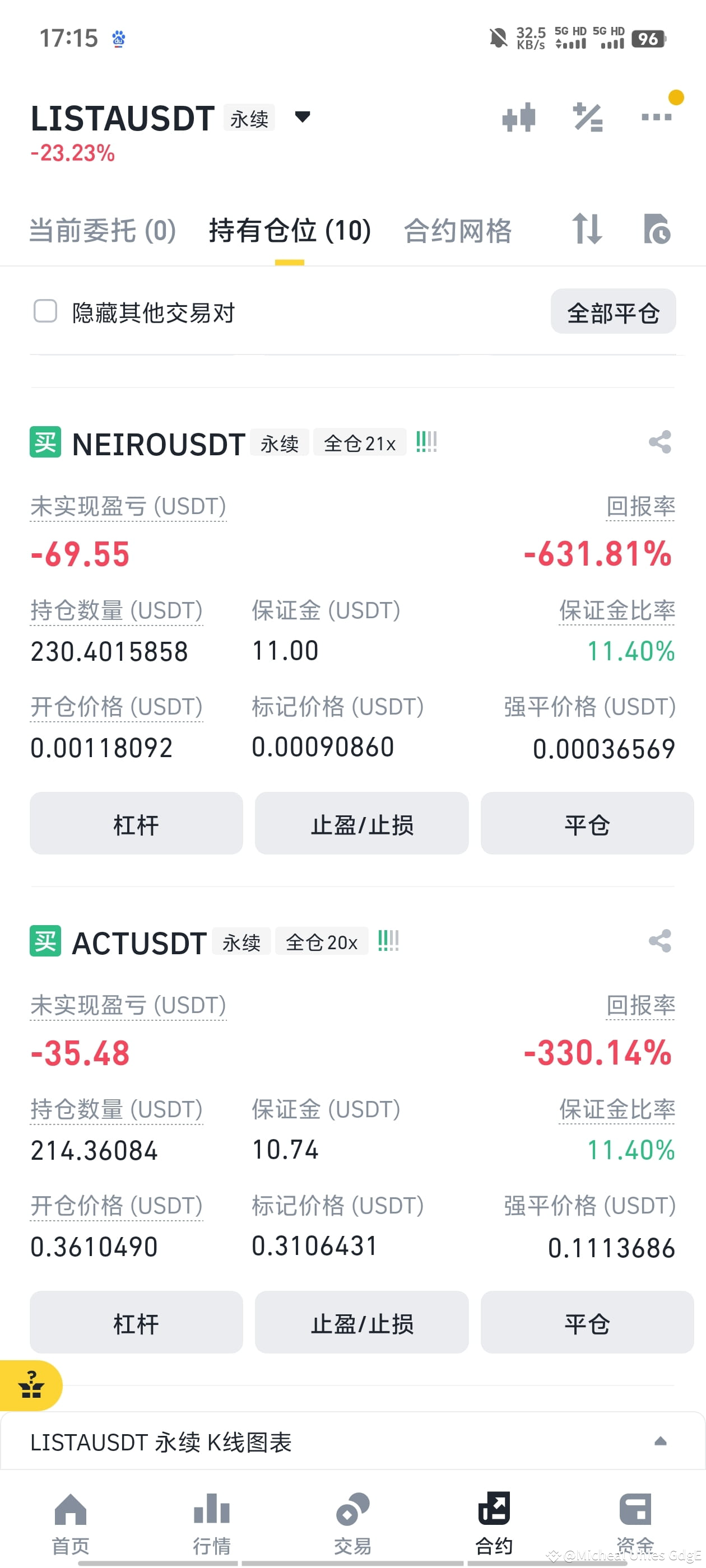Close the NEIROUSDT position with 平仓
This screenshot has width=706, height=1568.
[587, 824]
